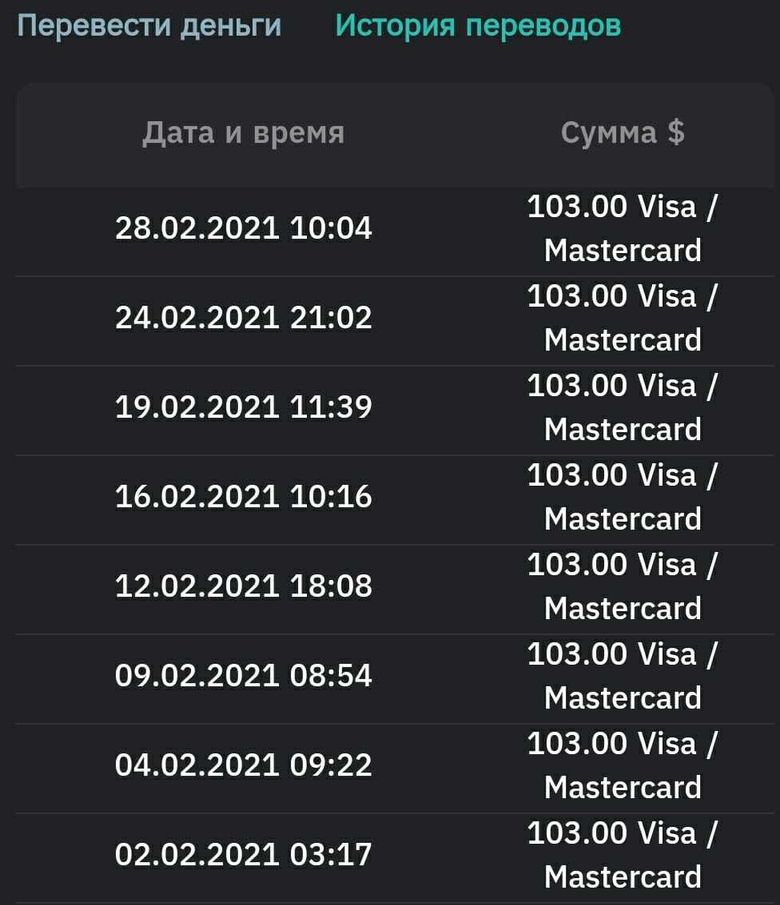The image size is (780, 905).
Task: Select the История переводов tab
Action: pos(478,25)
